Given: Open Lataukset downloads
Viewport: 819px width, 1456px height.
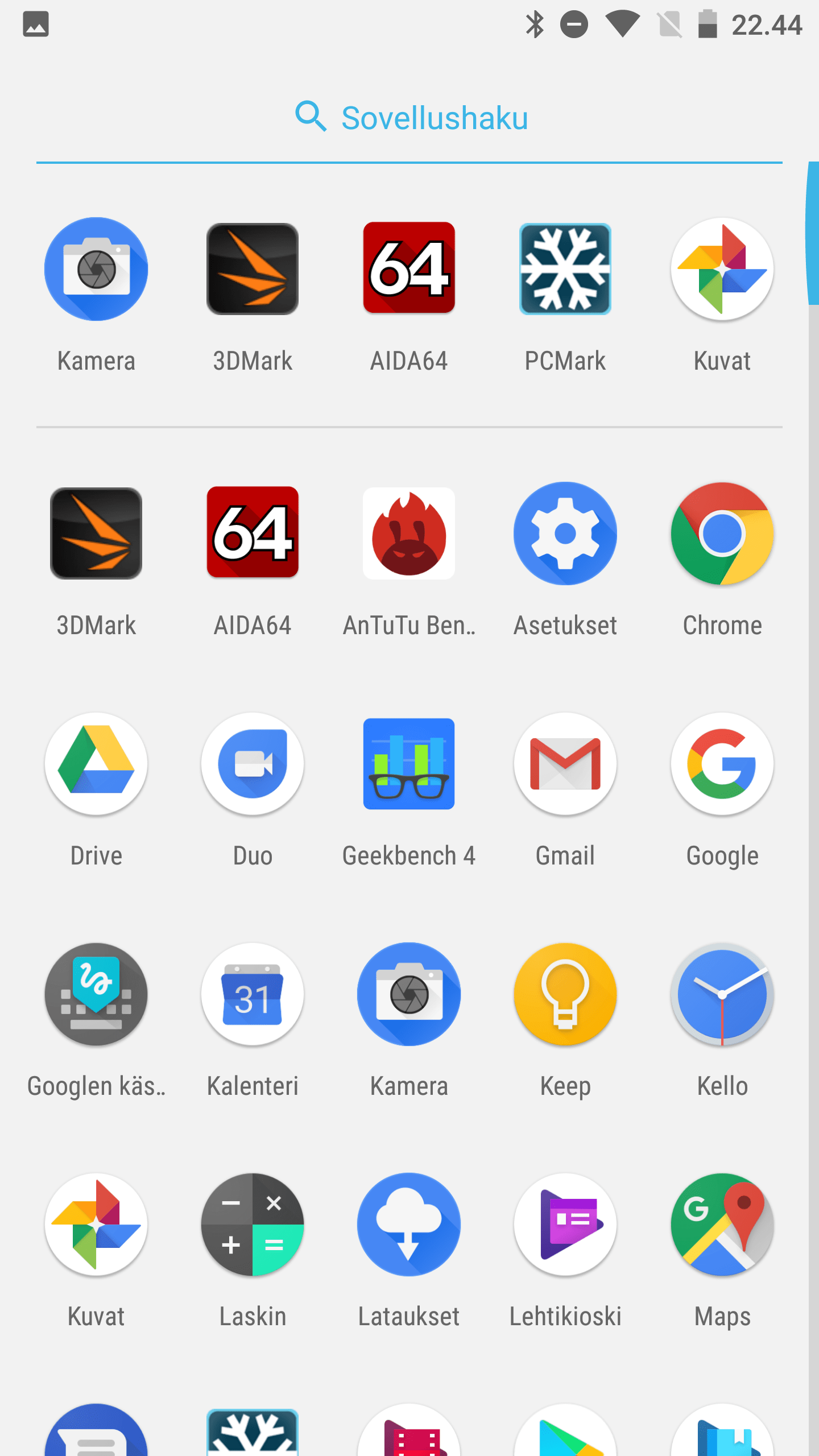Looking at the screenshot, I should click(x=409, y=1225).
